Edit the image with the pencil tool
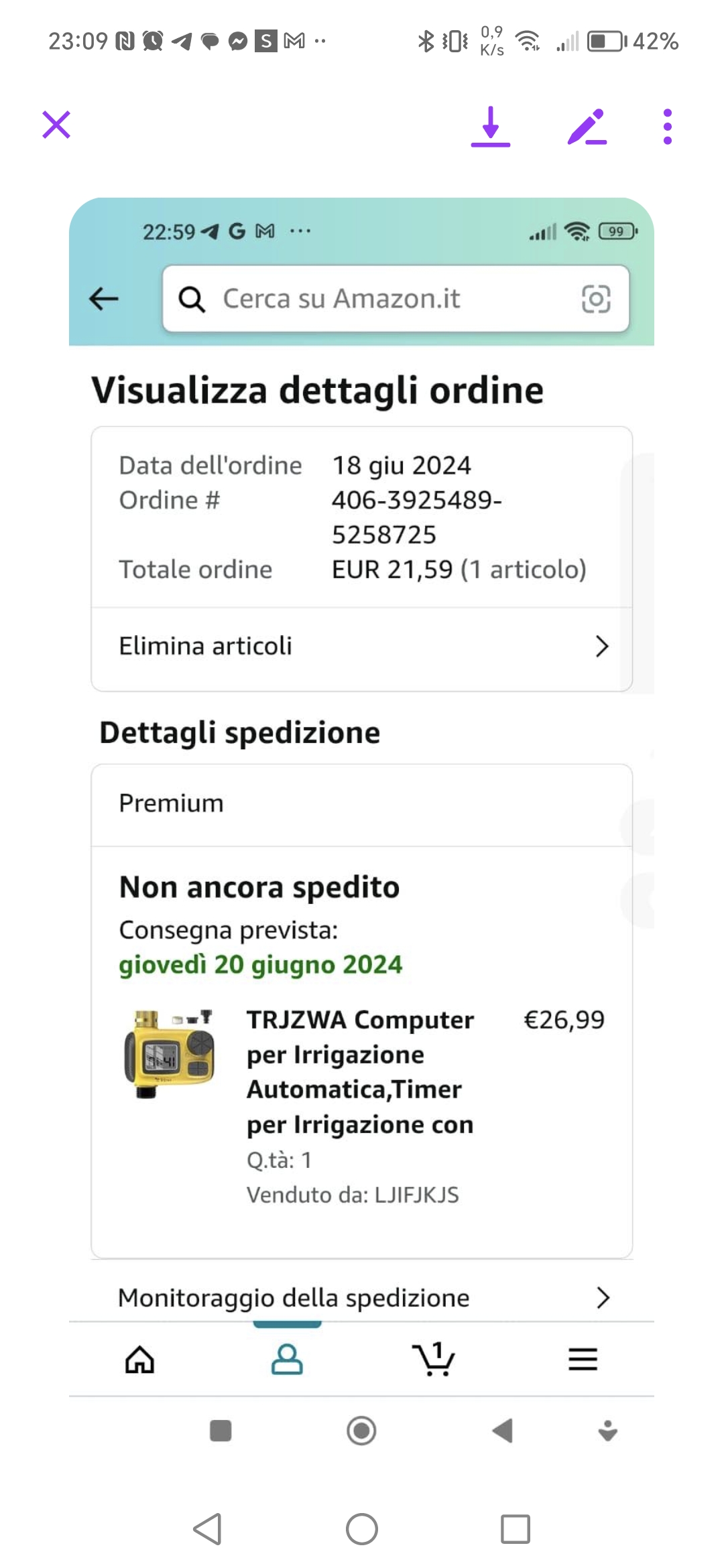 click(x=587, y=126)
